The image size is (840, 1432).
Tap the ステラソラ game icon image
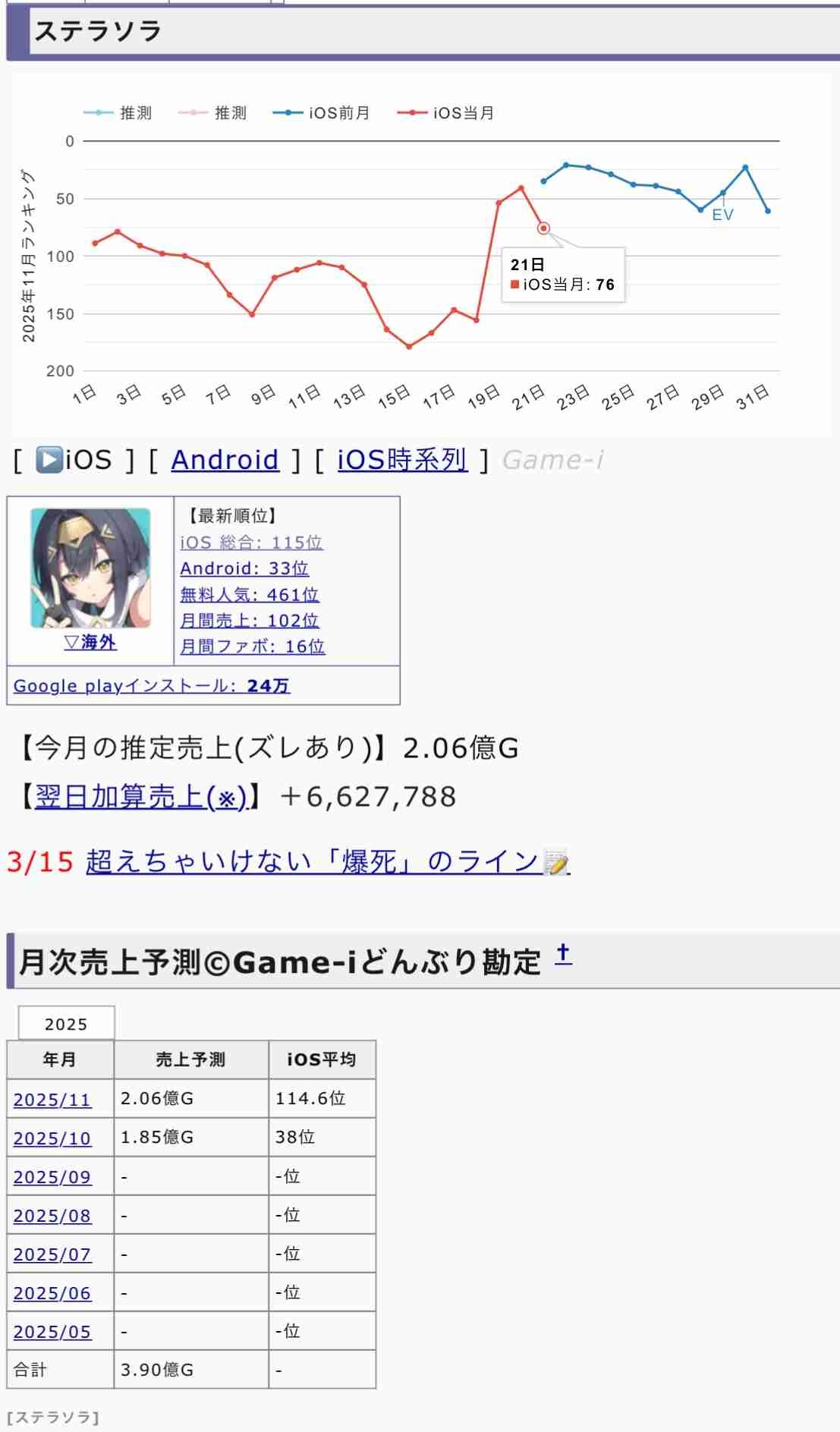[x=90, y=568]
